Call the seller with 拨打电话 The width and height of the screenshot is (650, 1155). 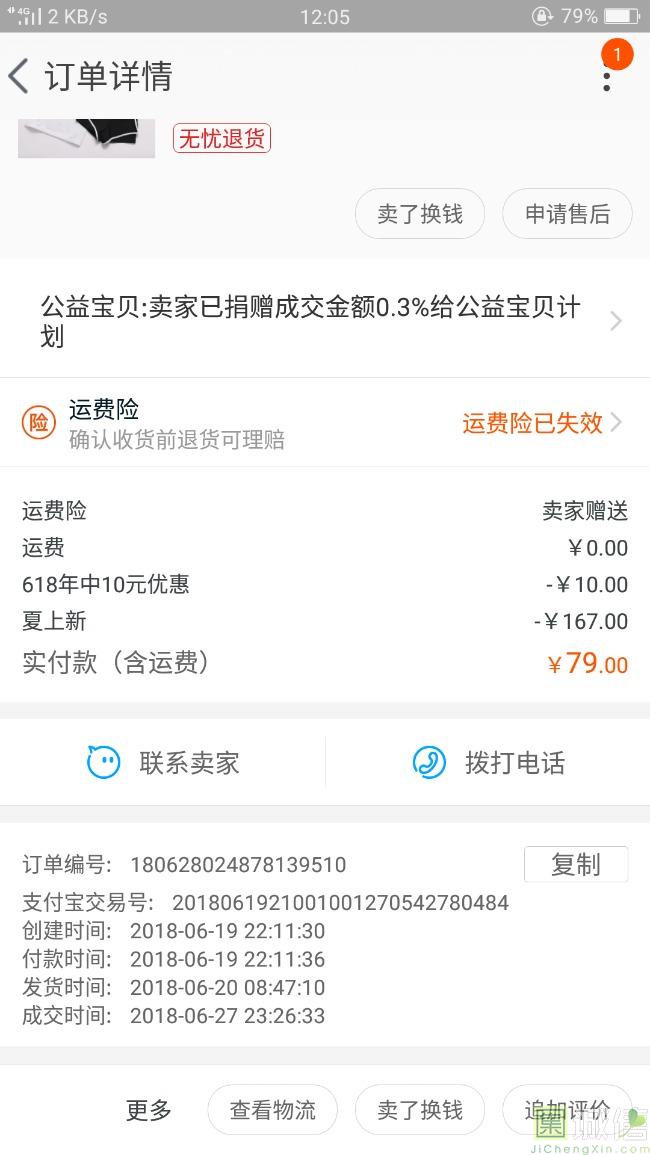tap(488, 763)
